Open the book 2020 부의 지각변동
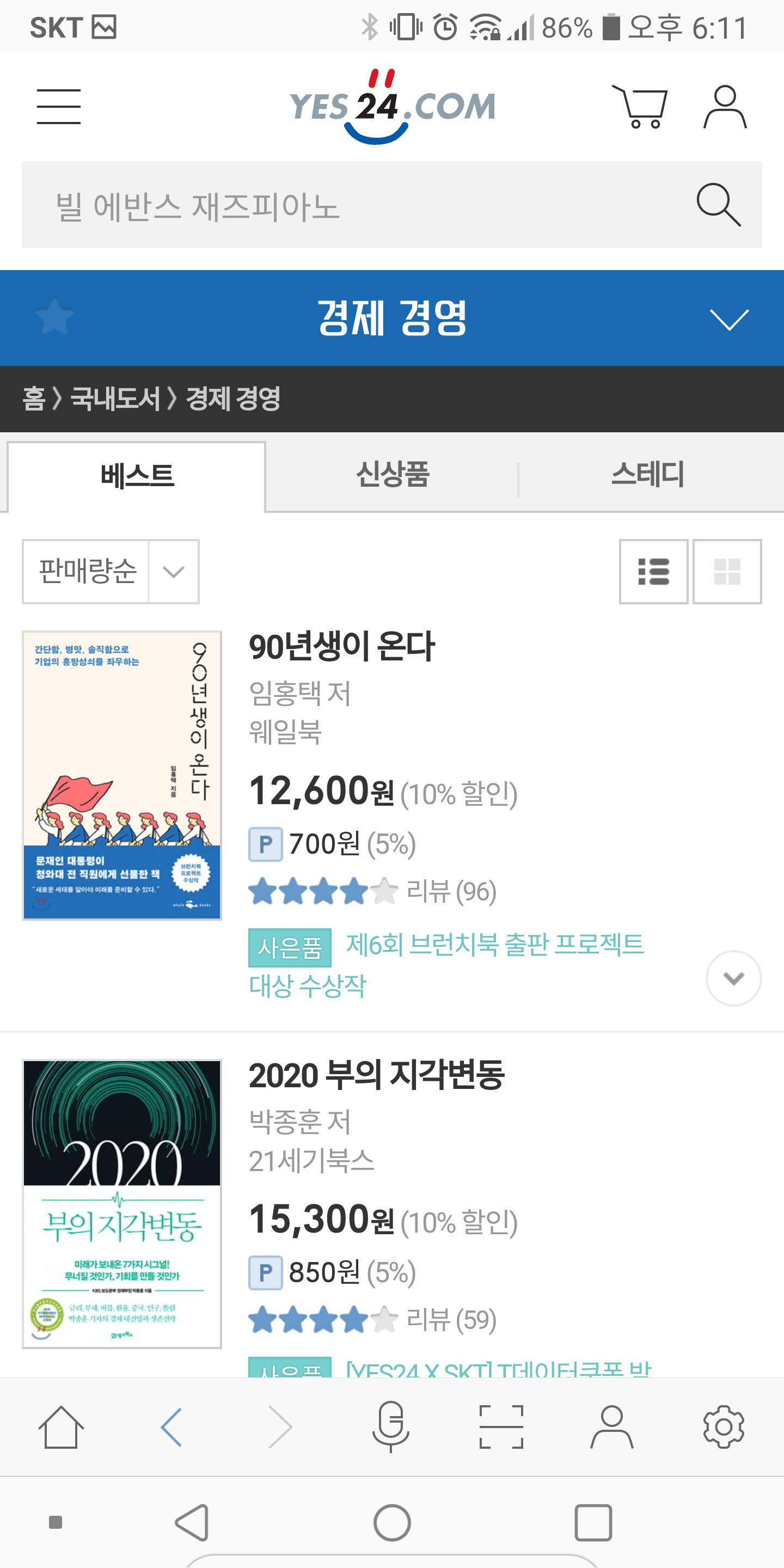Image resolution: width=784 pixels, height=1568 pixels. coord(377,1075)
